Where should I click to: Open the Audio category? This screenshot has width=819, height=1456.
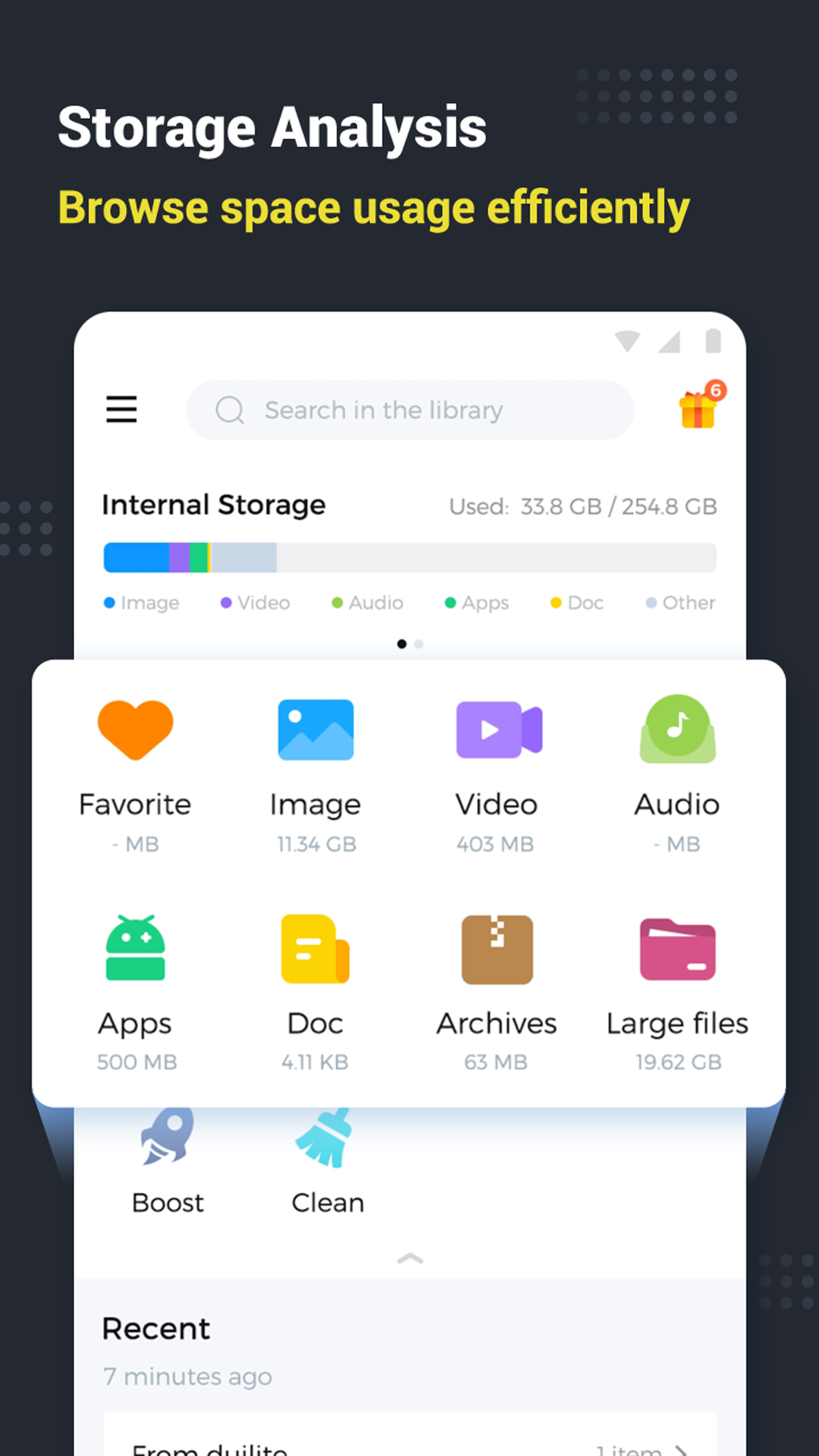click(677, 766)
